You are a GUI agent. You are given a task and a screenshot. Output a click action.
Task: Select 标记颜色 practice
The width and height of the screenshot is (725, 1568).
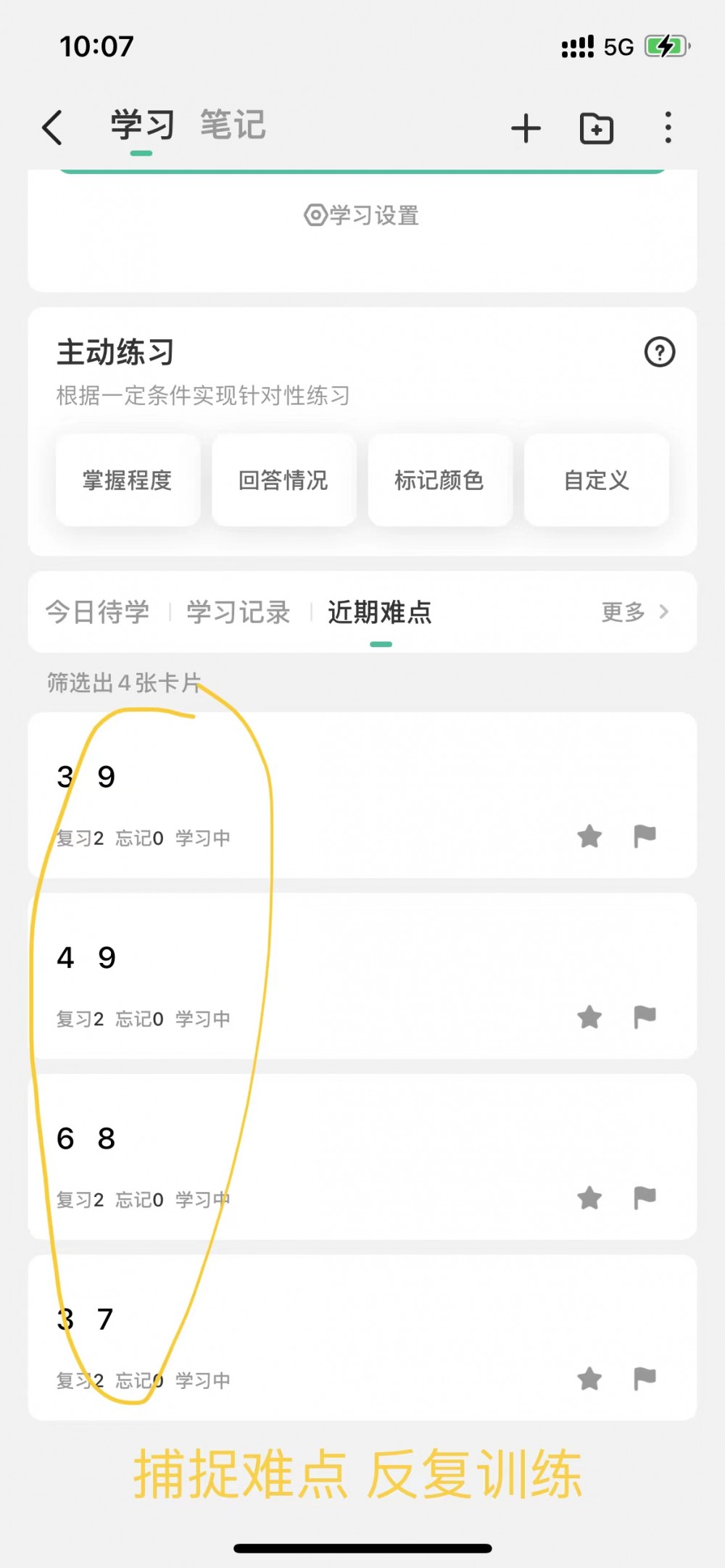(440, 480)
